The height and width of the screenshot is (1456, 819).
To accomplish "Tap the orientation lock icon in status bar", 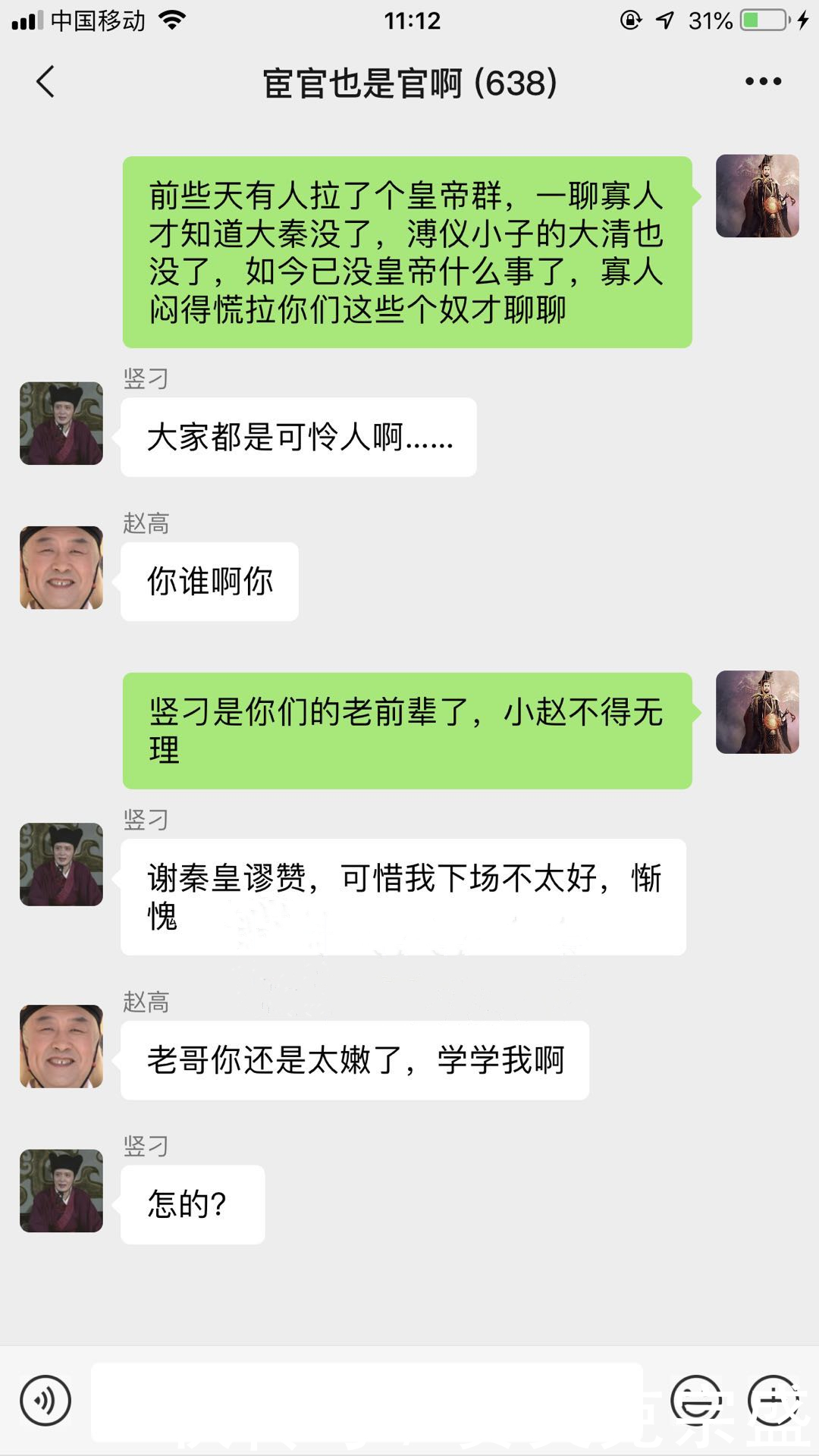I will [628, 19].
